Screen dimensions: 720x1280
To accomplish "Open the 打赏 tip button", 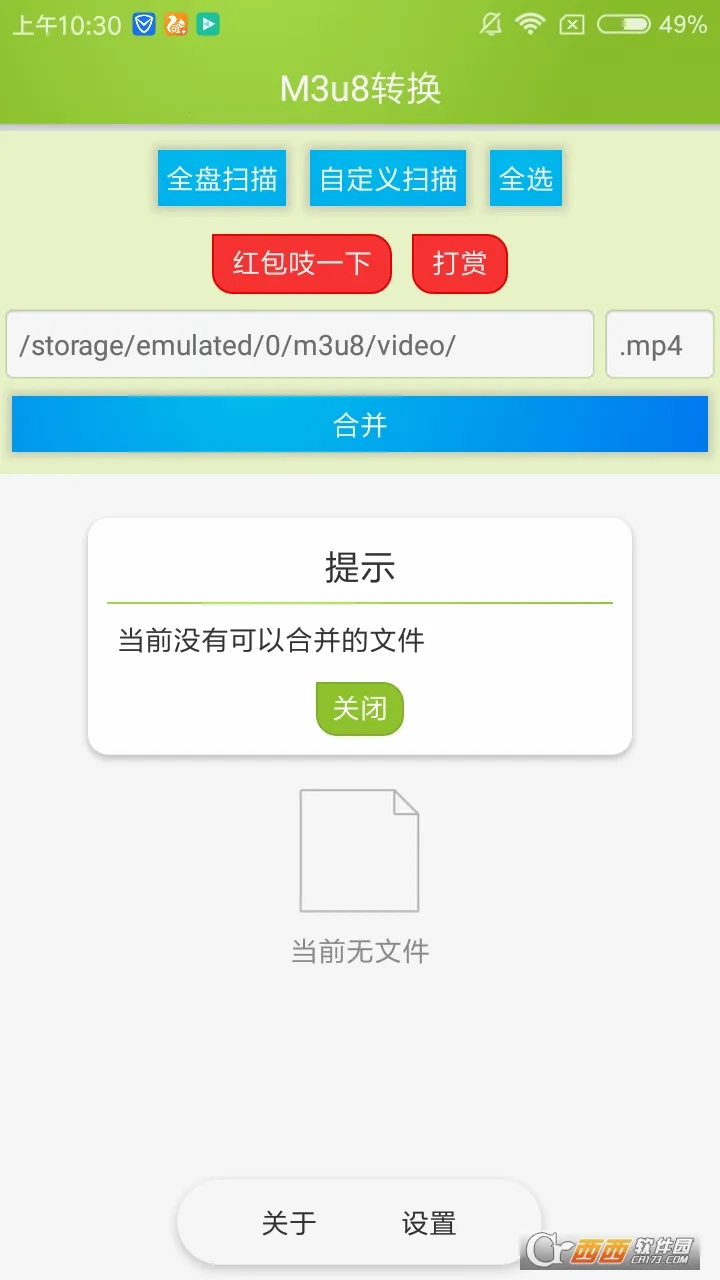I will click(x=460, y=264).
